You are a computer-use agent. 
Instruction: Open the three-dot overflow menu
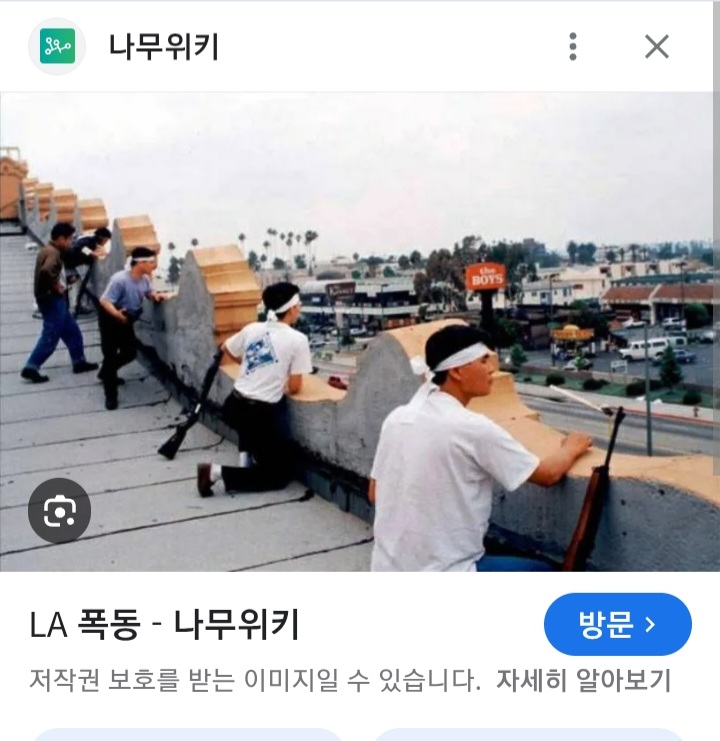(x=573, y=46)
